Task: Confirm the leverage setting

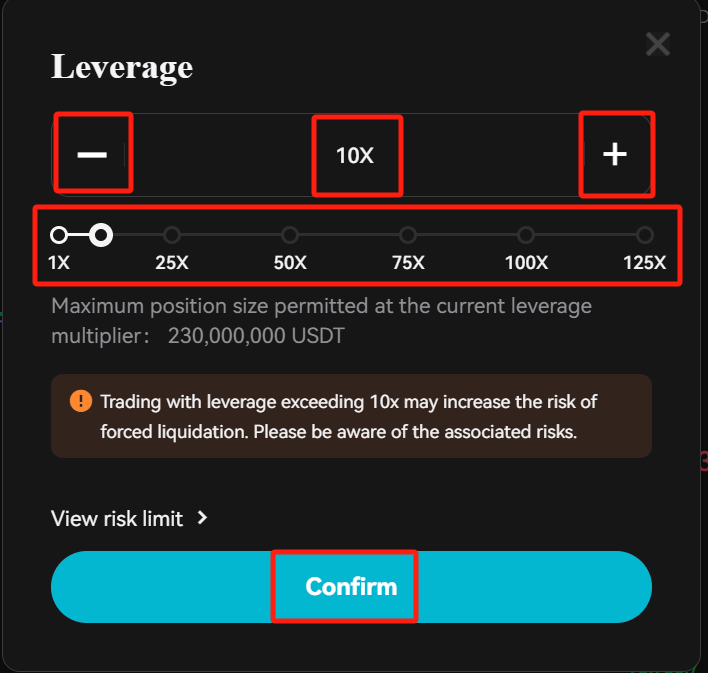Action: 351,587
